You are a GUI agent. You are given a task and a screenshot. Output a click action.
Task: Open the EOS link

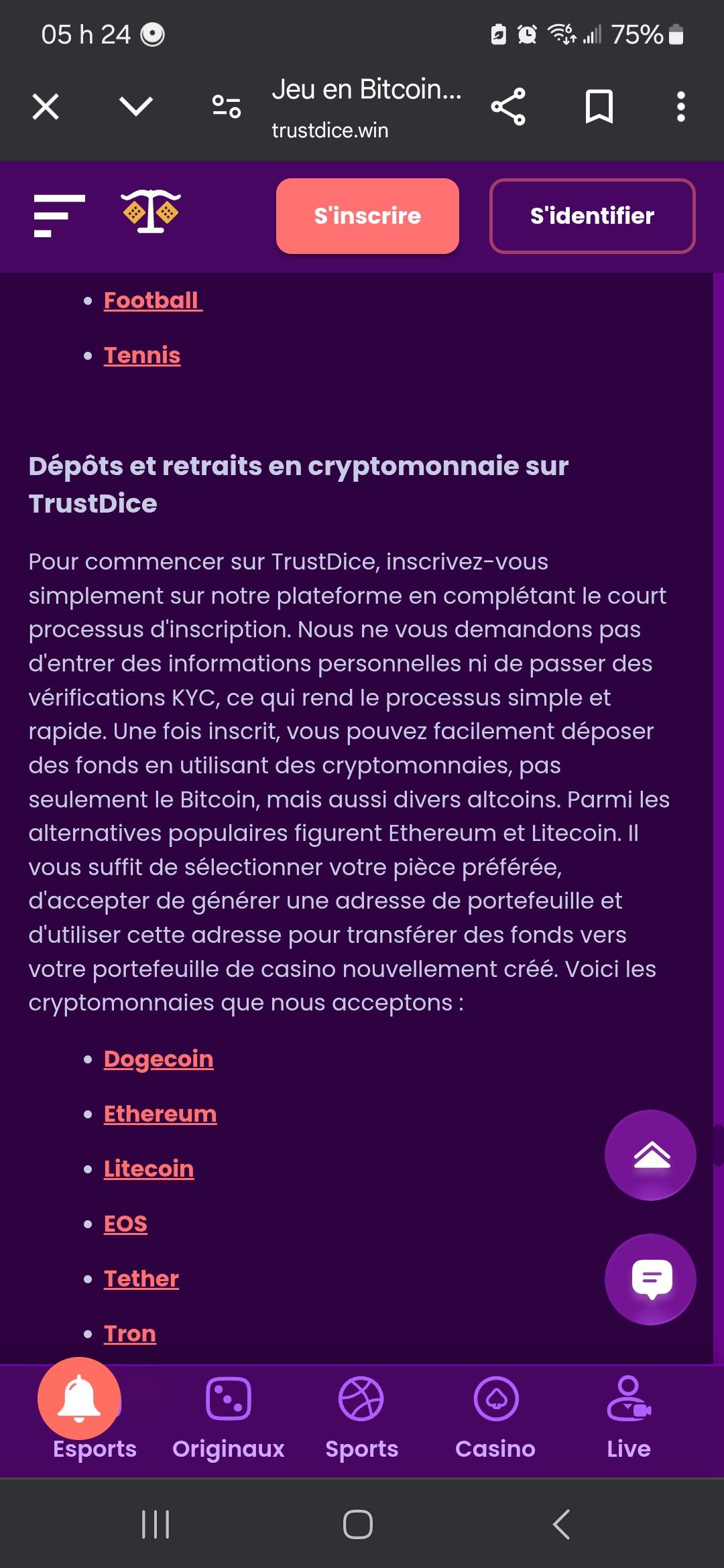(x=125, y=1224)
